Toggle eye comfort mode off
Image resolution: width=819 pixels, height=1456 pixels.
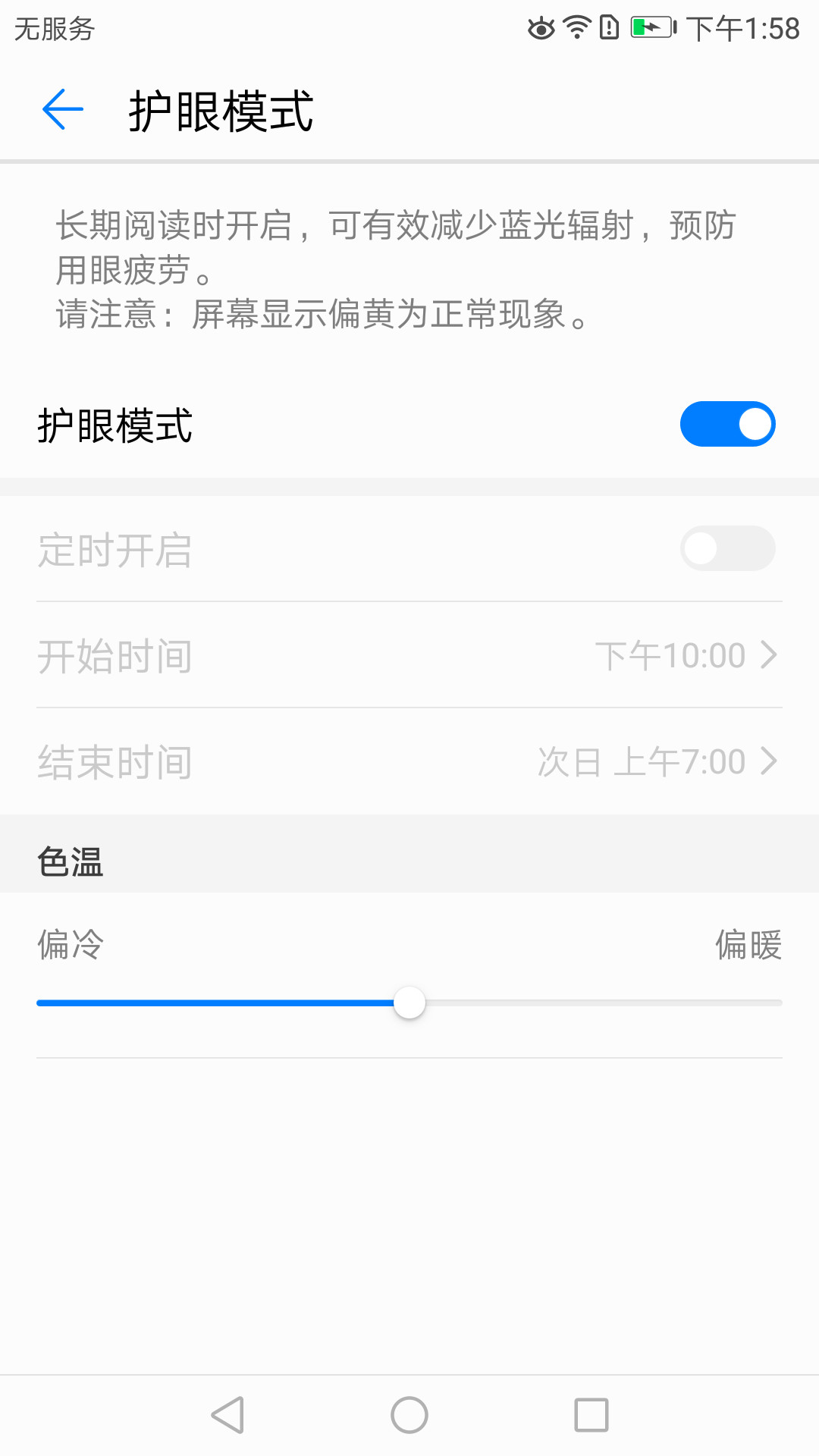[x=728, y=423]
